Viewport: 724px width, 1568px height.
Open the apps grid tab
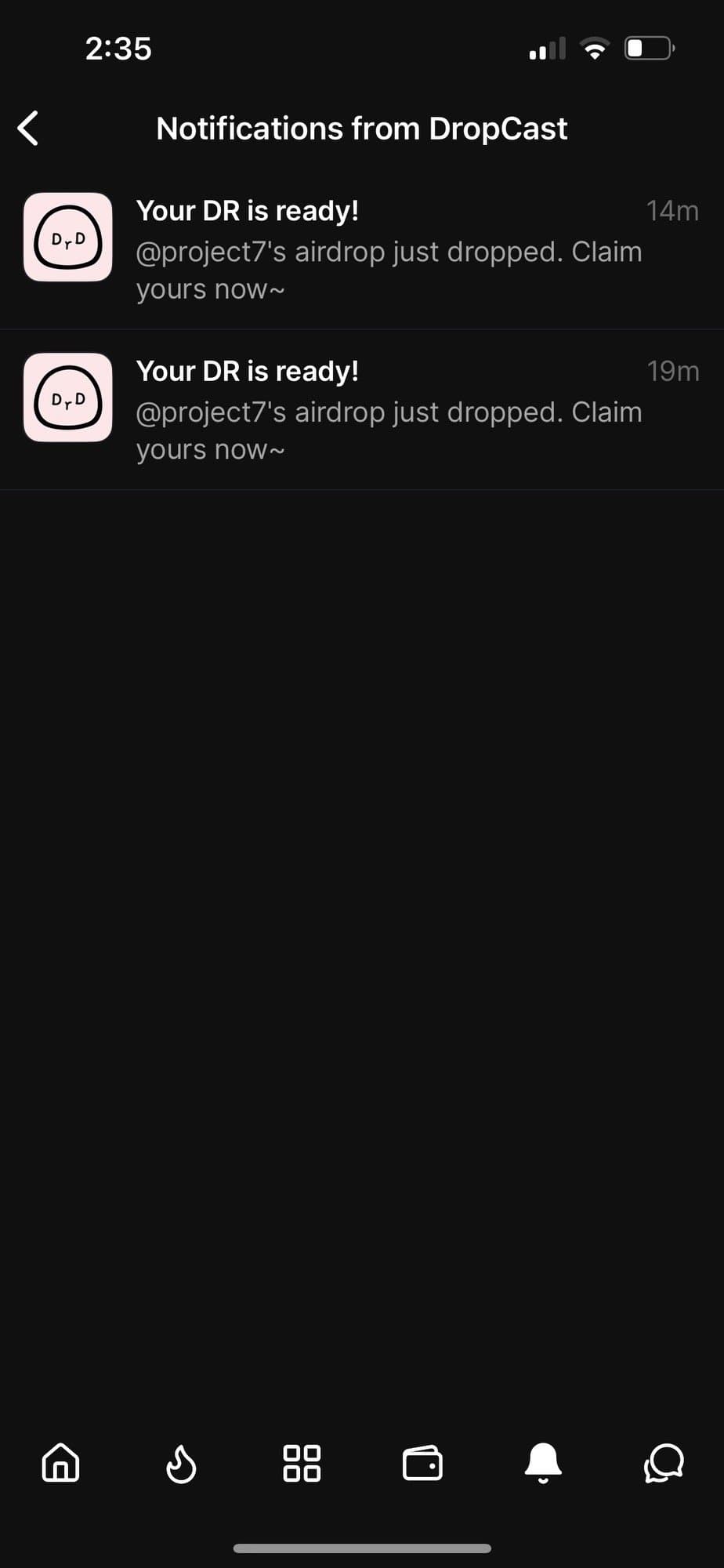pyautogui.click(x=302, y=1463)
